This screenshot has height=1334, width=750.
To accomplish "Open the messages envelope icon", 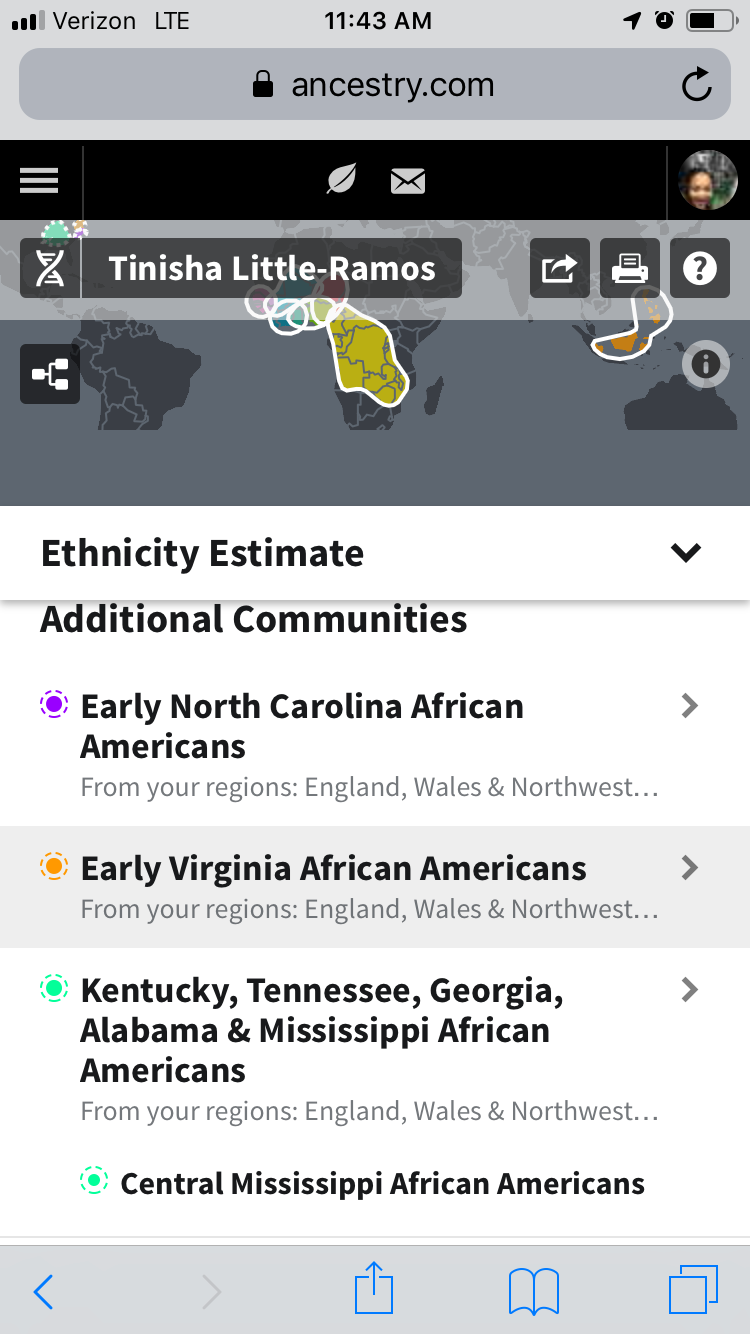I will pos(408,181).
